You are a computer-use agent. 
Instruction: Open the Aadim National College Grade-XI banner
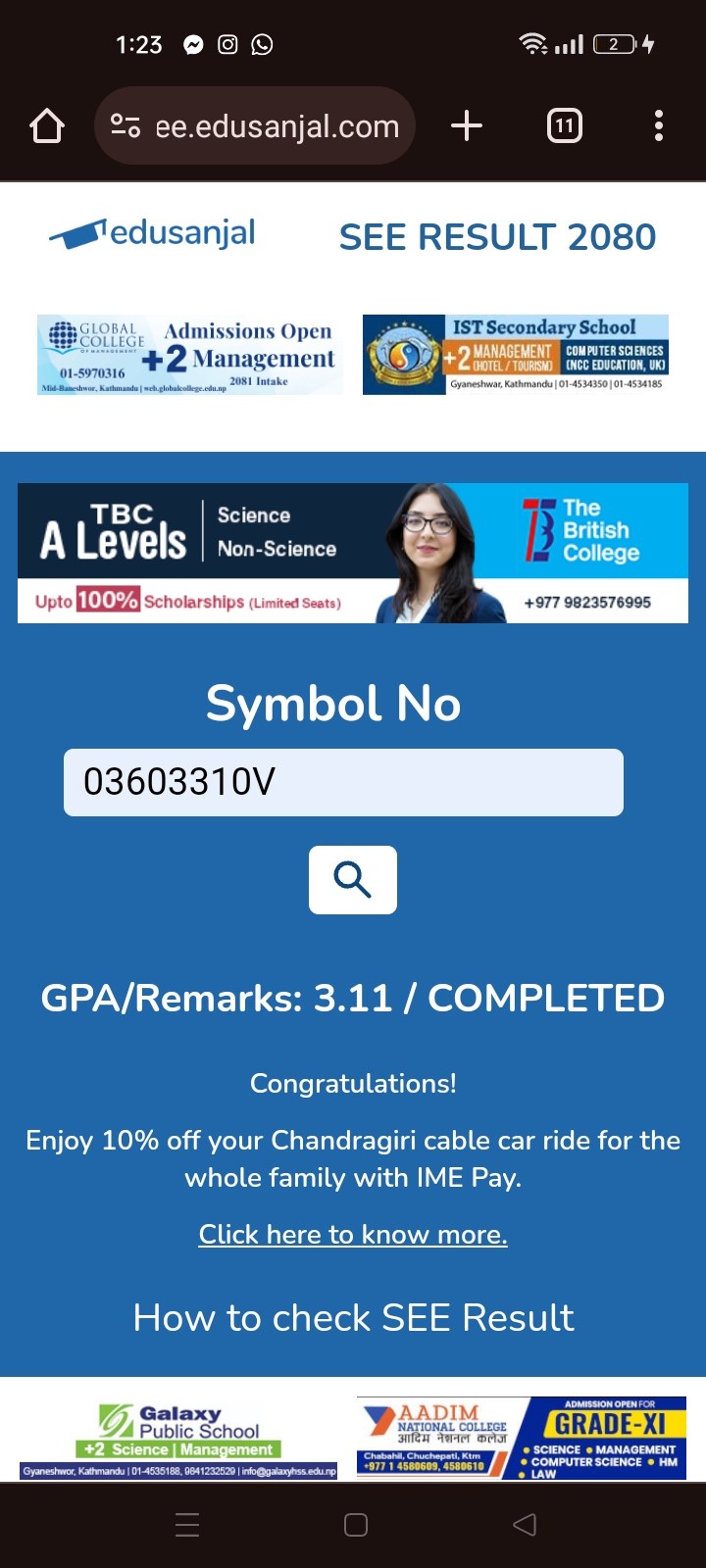click(x=521, y=1438)
